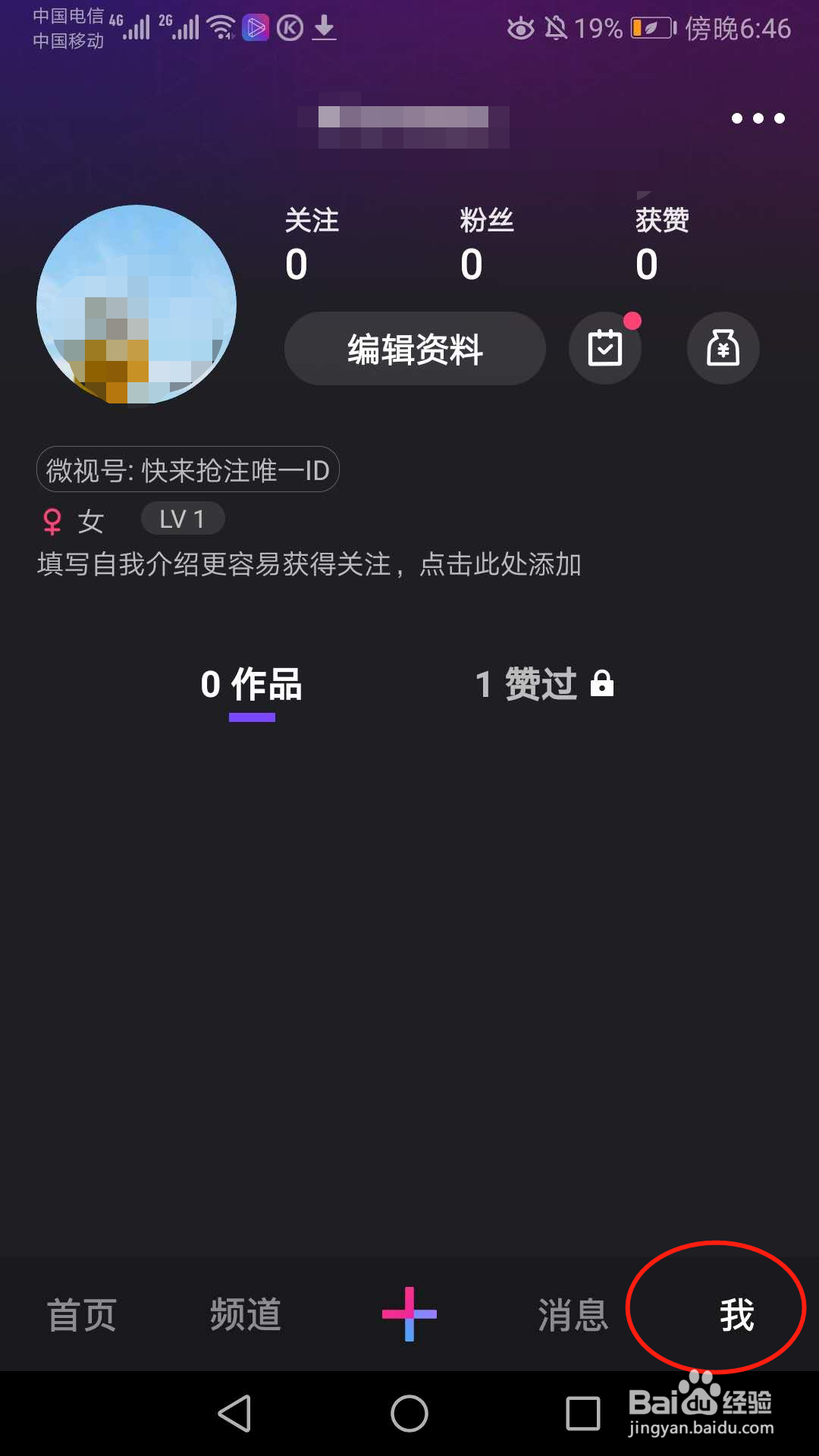This screenshot has height=1456, width=819.
Task: Tap the female gender symbol
Action: 51,520
